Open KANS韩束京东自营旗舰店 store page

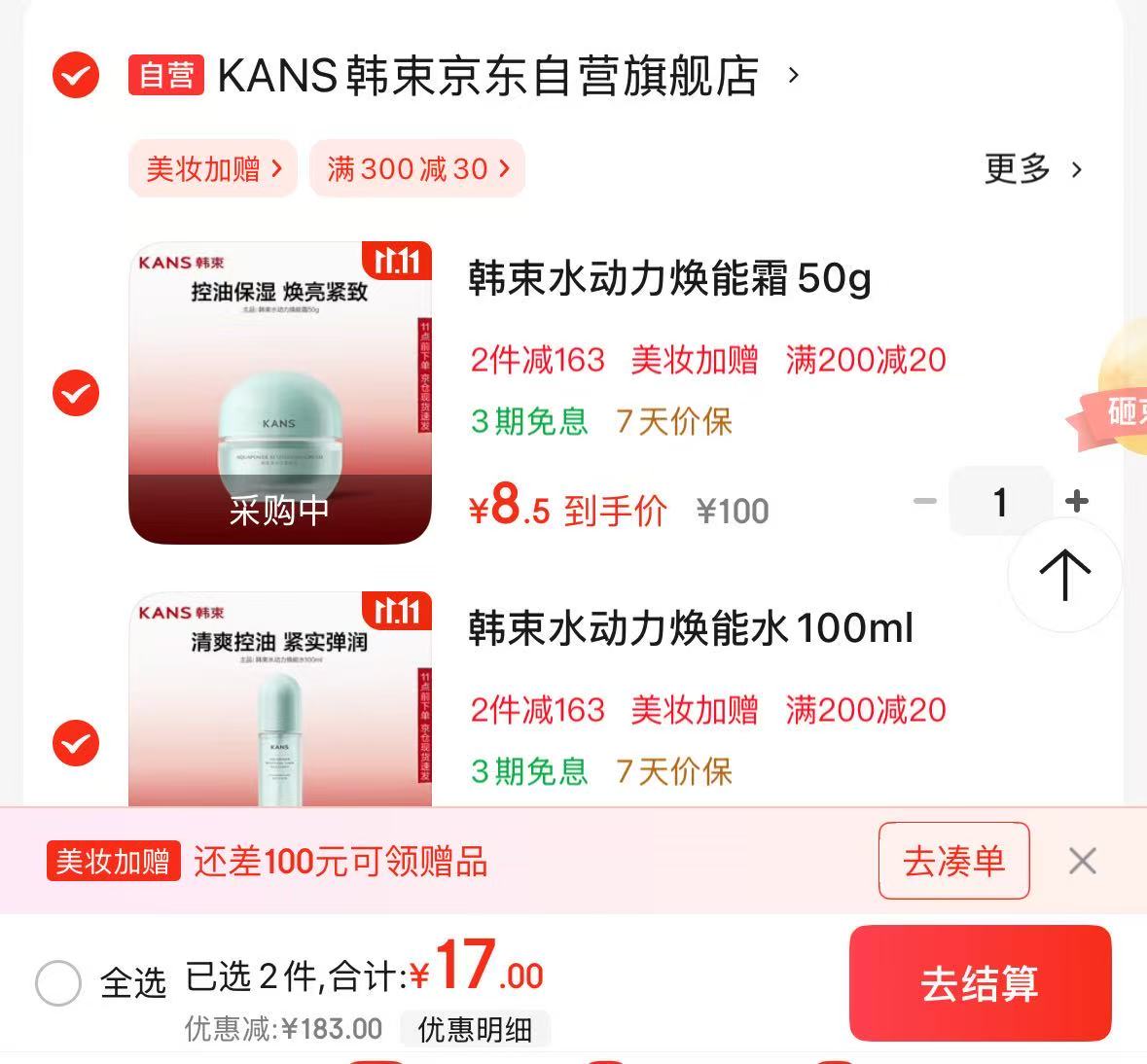(x=486, y=76)
